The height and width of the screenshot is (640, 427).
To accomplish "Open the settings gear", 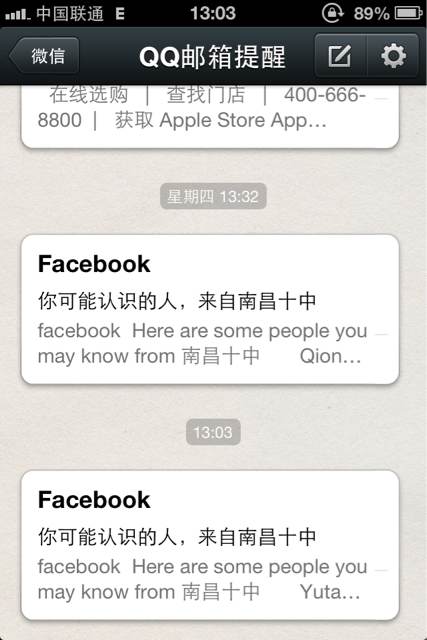I will click(x=393, y=56).
